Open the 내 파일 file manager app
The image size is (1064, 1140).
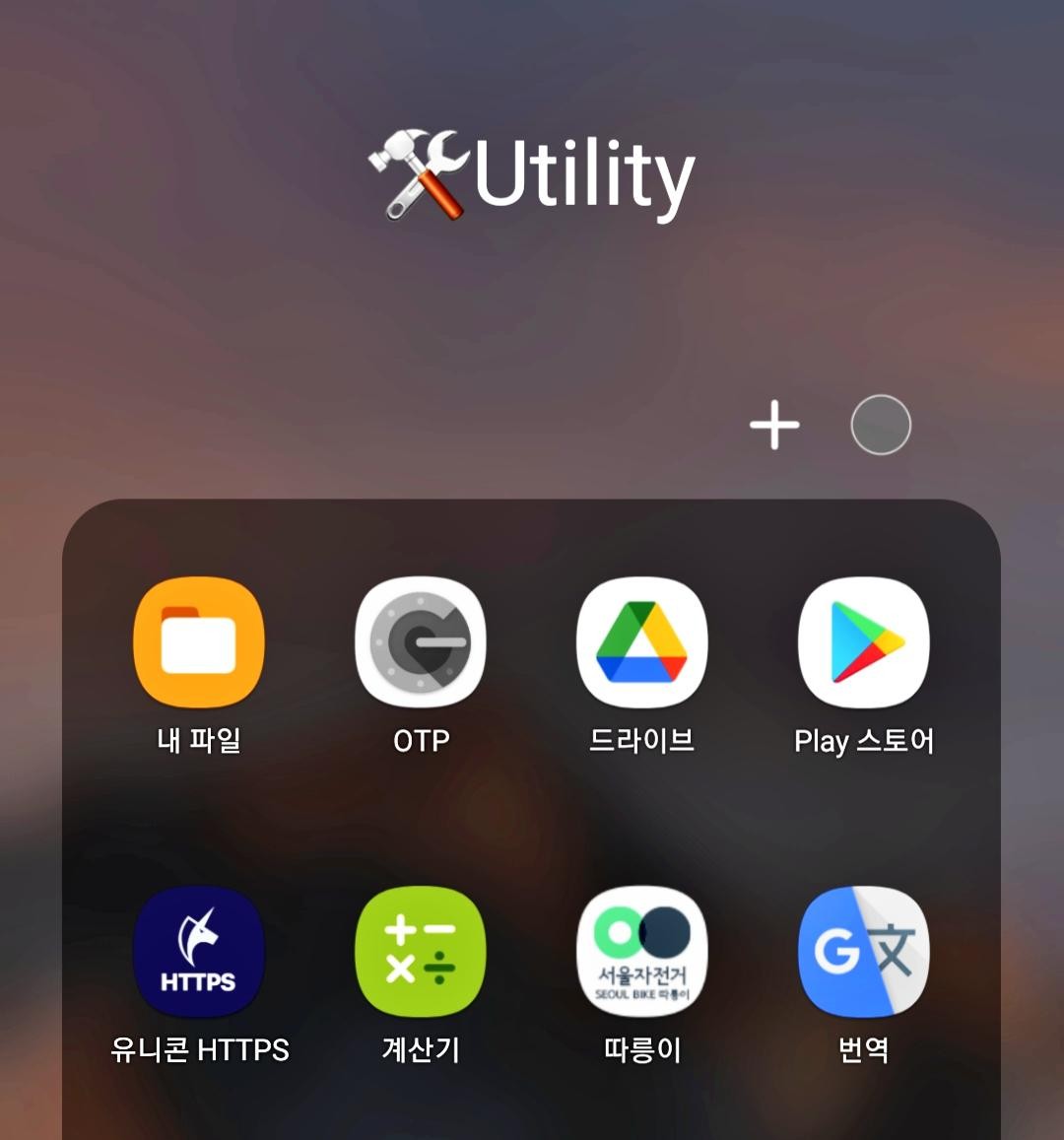[197, 640]
